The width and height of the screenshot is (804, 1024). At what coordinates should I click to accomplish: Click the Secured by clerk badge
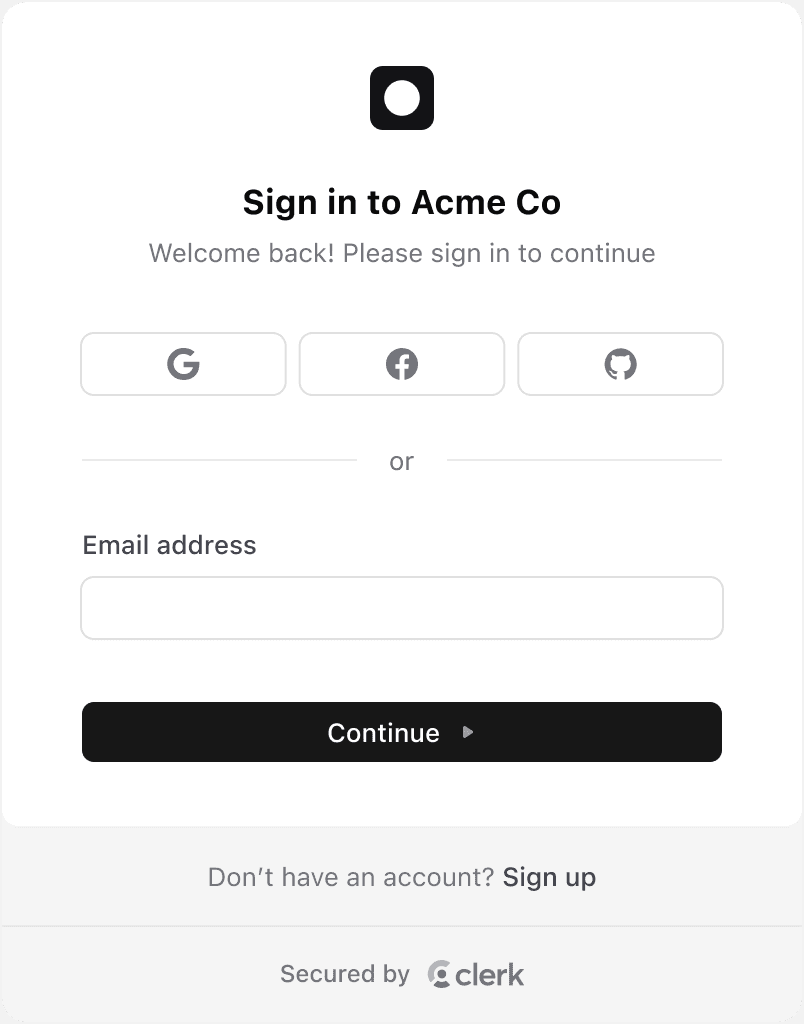pyautogui.click(x=402, y=973)
